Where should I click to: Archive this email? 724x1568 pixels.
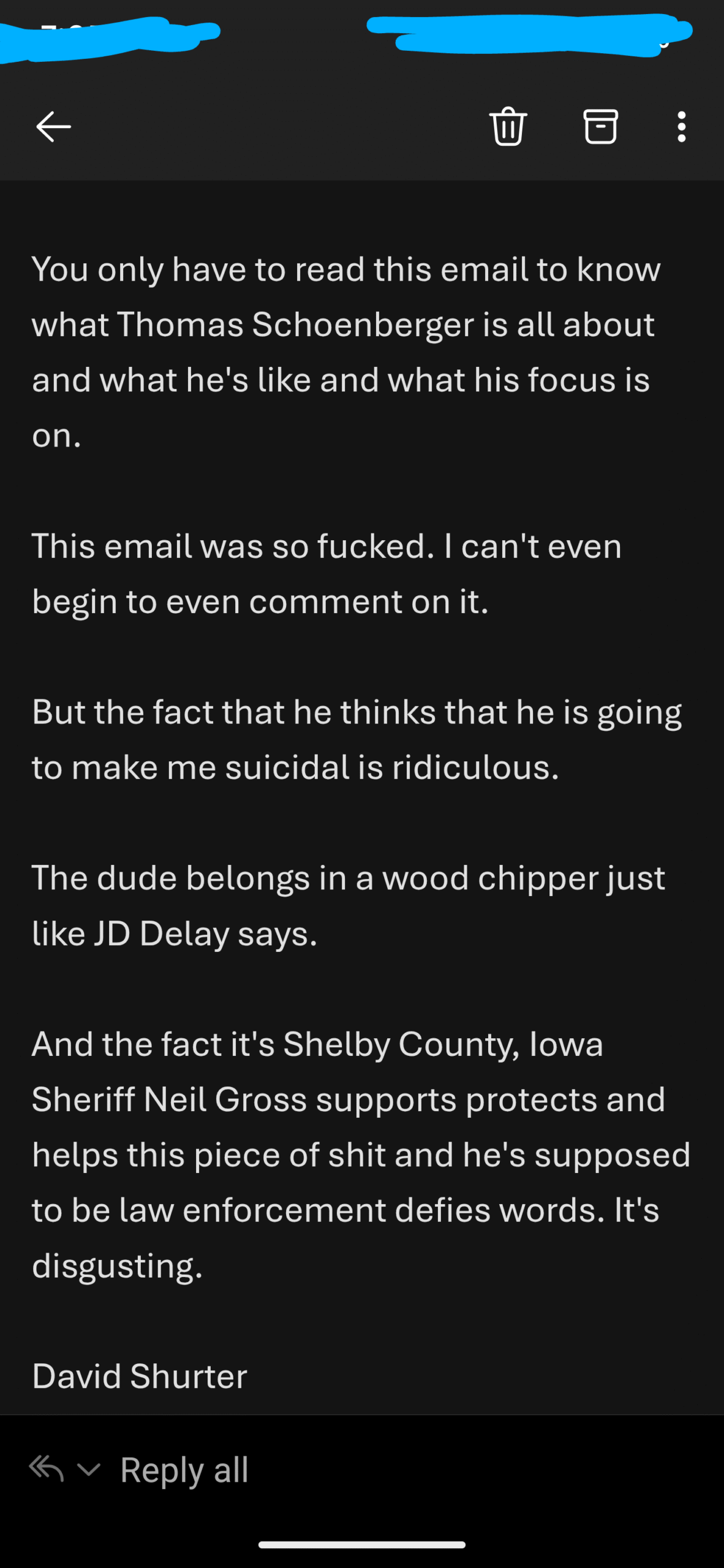(x=600, y=126)
